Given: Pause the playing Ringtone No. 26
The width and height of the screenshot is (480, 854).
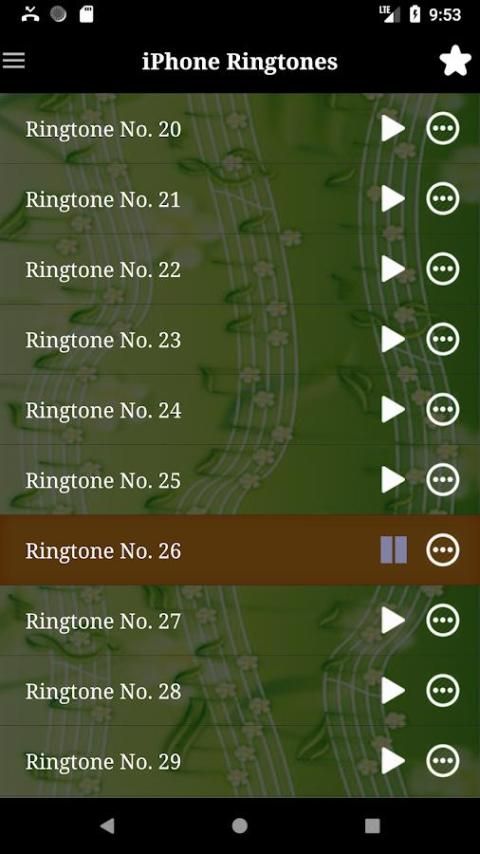Looking at the screenshot, I should [x=393, y=550].
